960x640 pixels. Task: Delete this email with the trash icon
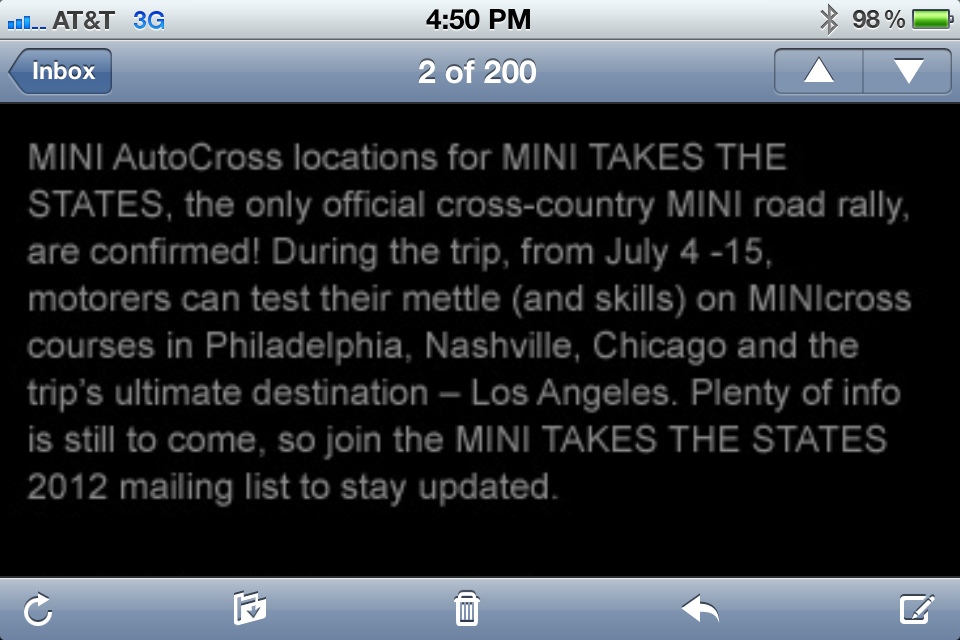pos(467,608)
